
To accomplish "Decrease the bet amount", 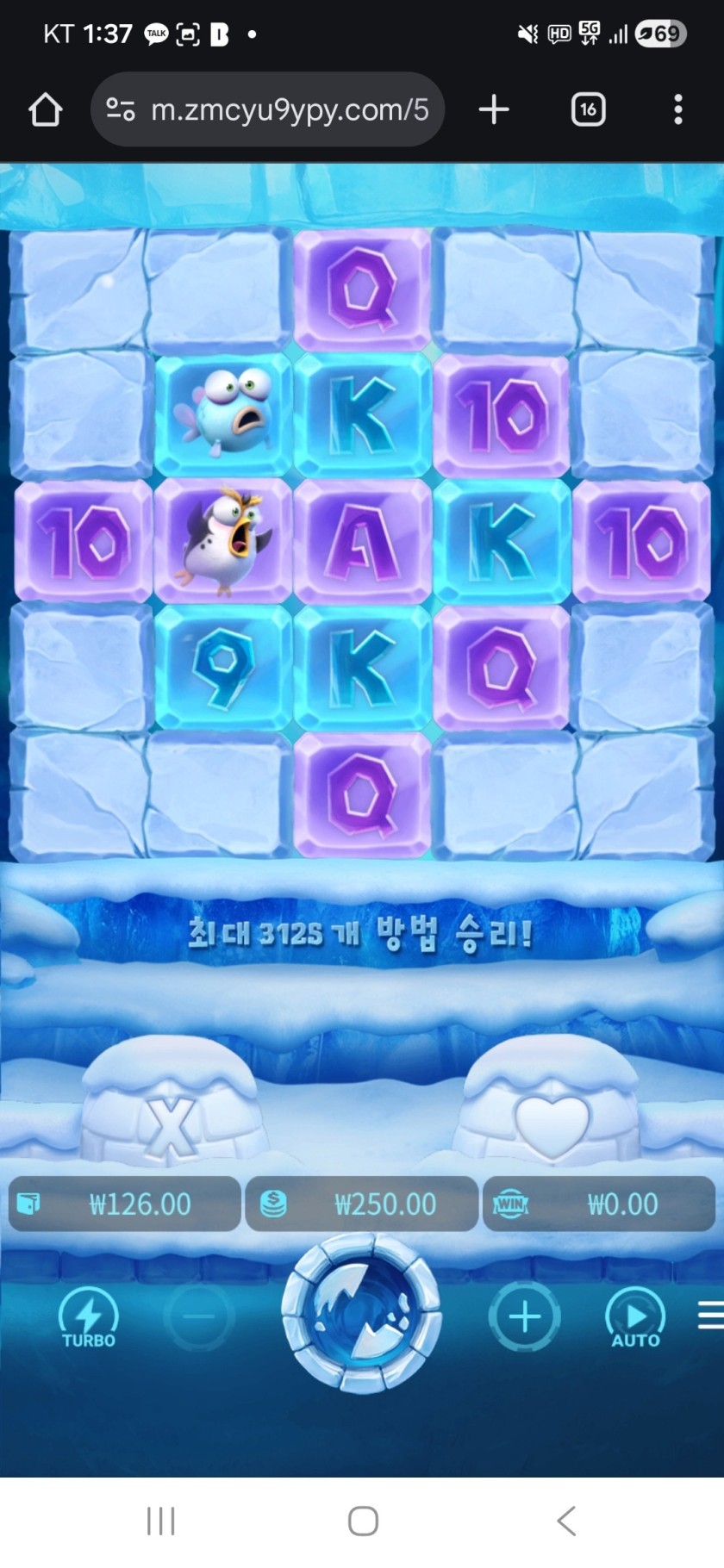I will click(199, 1316).
